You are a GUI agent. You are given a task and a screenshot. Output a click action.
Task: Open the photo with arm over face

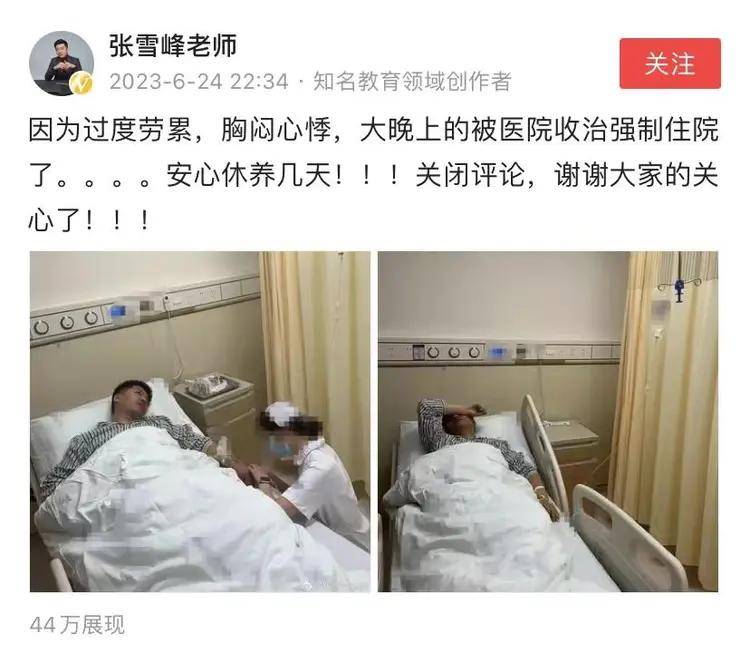(x=547, y=421)
